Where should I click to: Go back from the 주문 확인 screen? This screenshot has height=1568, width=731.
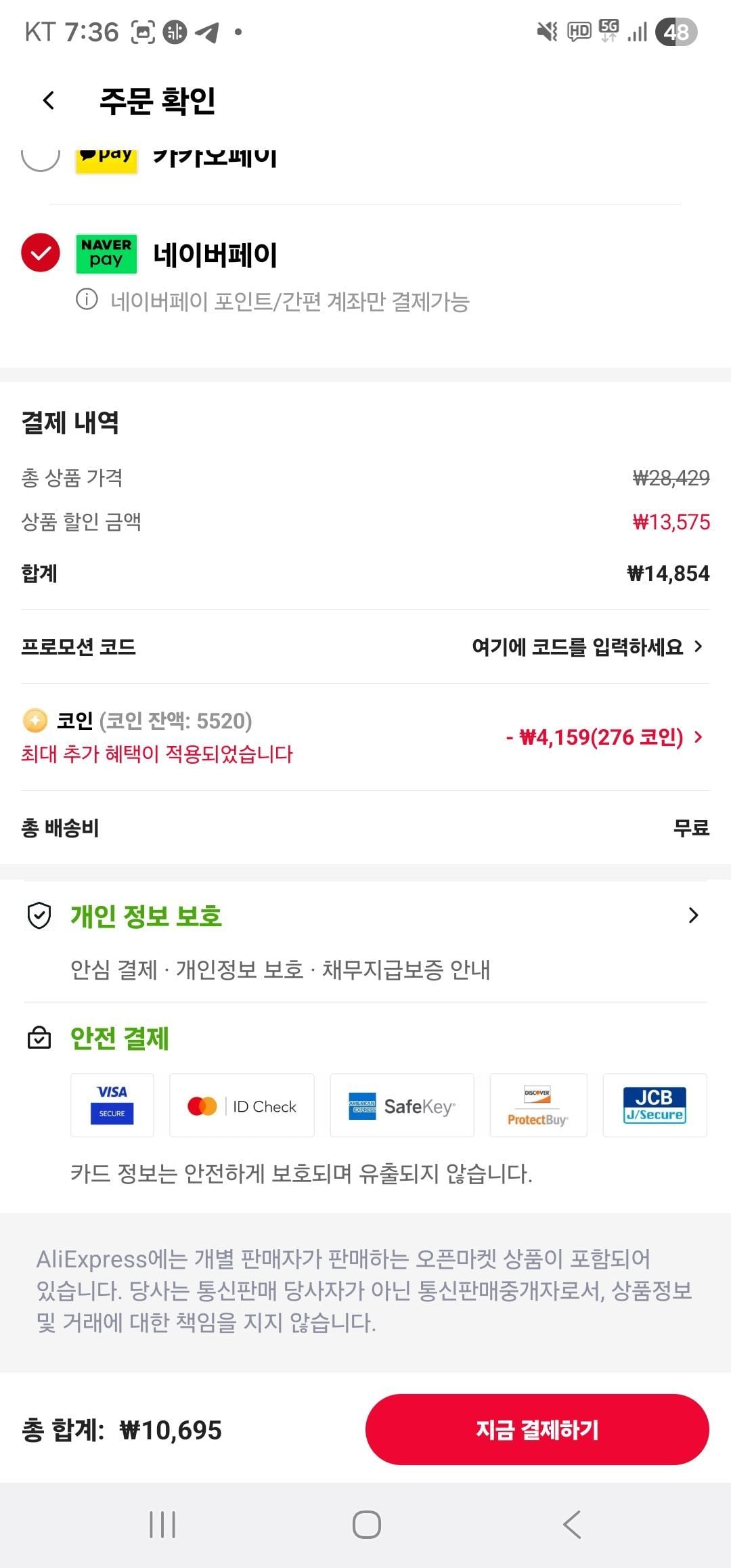click(49, 101)
